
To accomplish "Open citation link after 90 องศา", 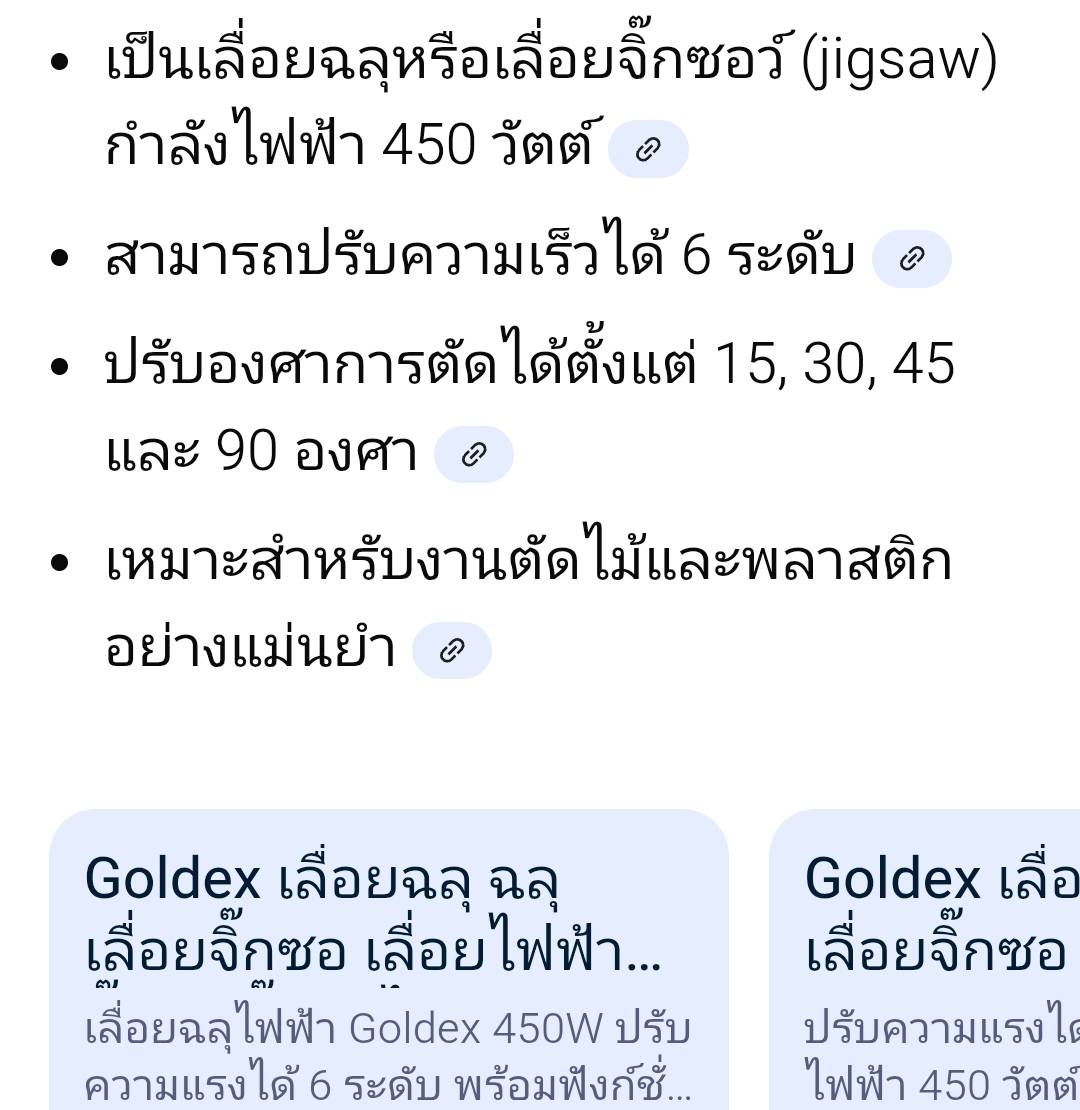I will (x=473, y=455).
